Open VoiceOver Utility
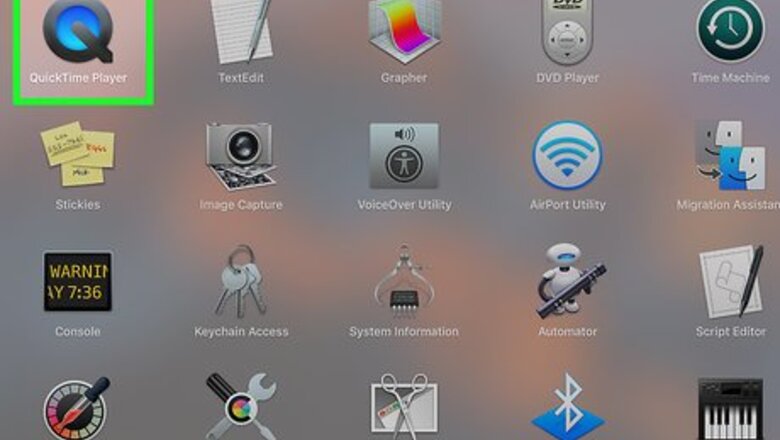The height and width of the screenshot is (440, 780). click(x=404, y=155)
